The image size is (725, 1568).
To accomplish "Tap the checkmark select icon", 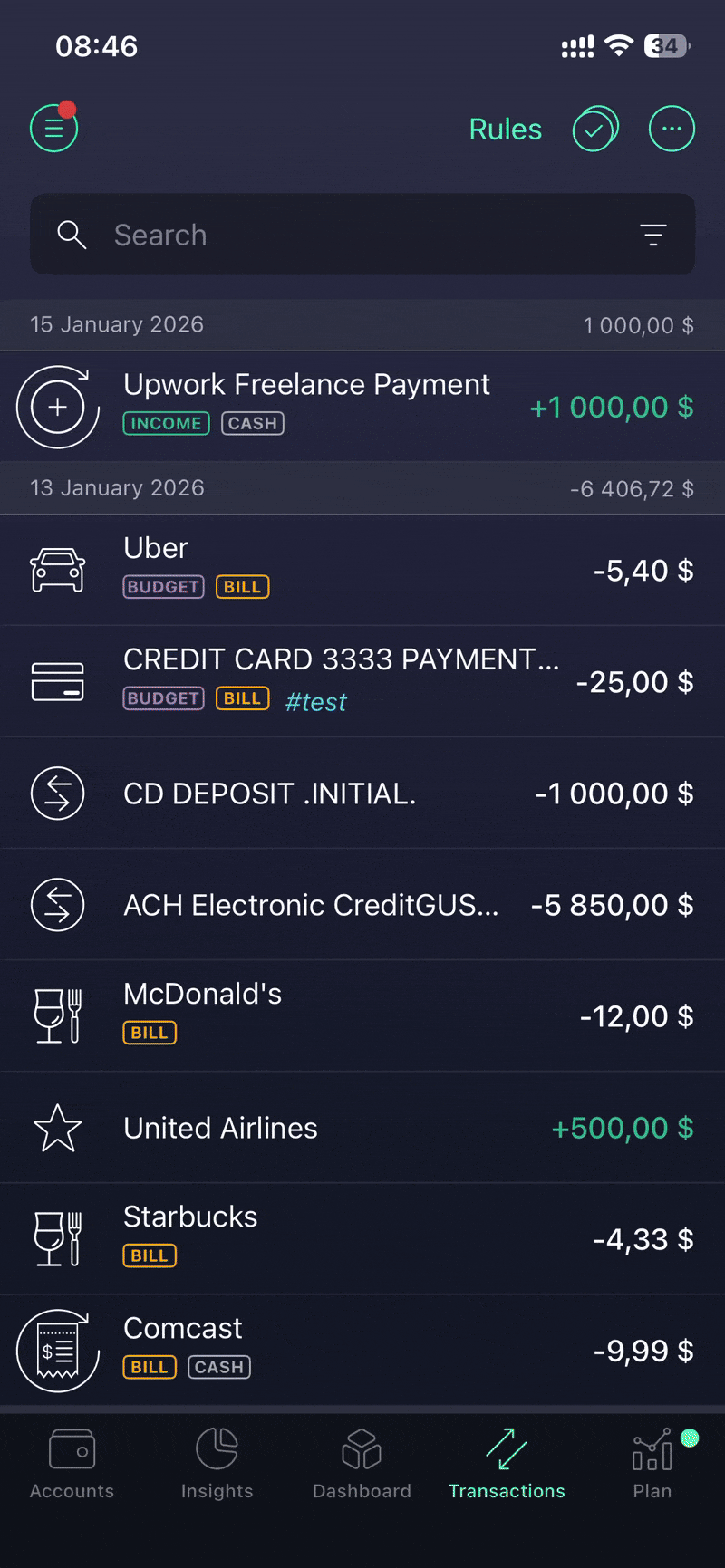I will pos(595,130).
